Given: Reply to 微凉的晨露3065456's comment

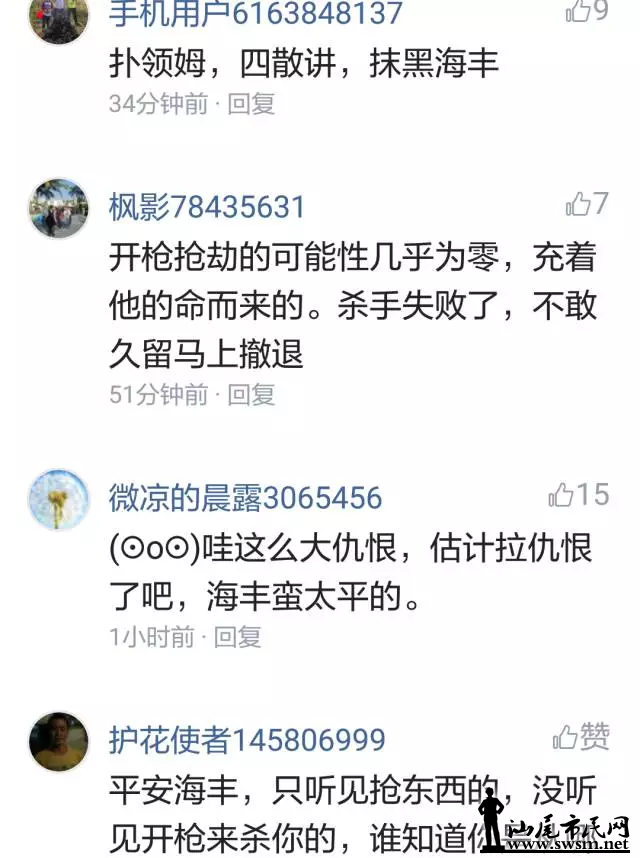Looking at the screenshot, I should pyautogui.click(x=237, y=636).
